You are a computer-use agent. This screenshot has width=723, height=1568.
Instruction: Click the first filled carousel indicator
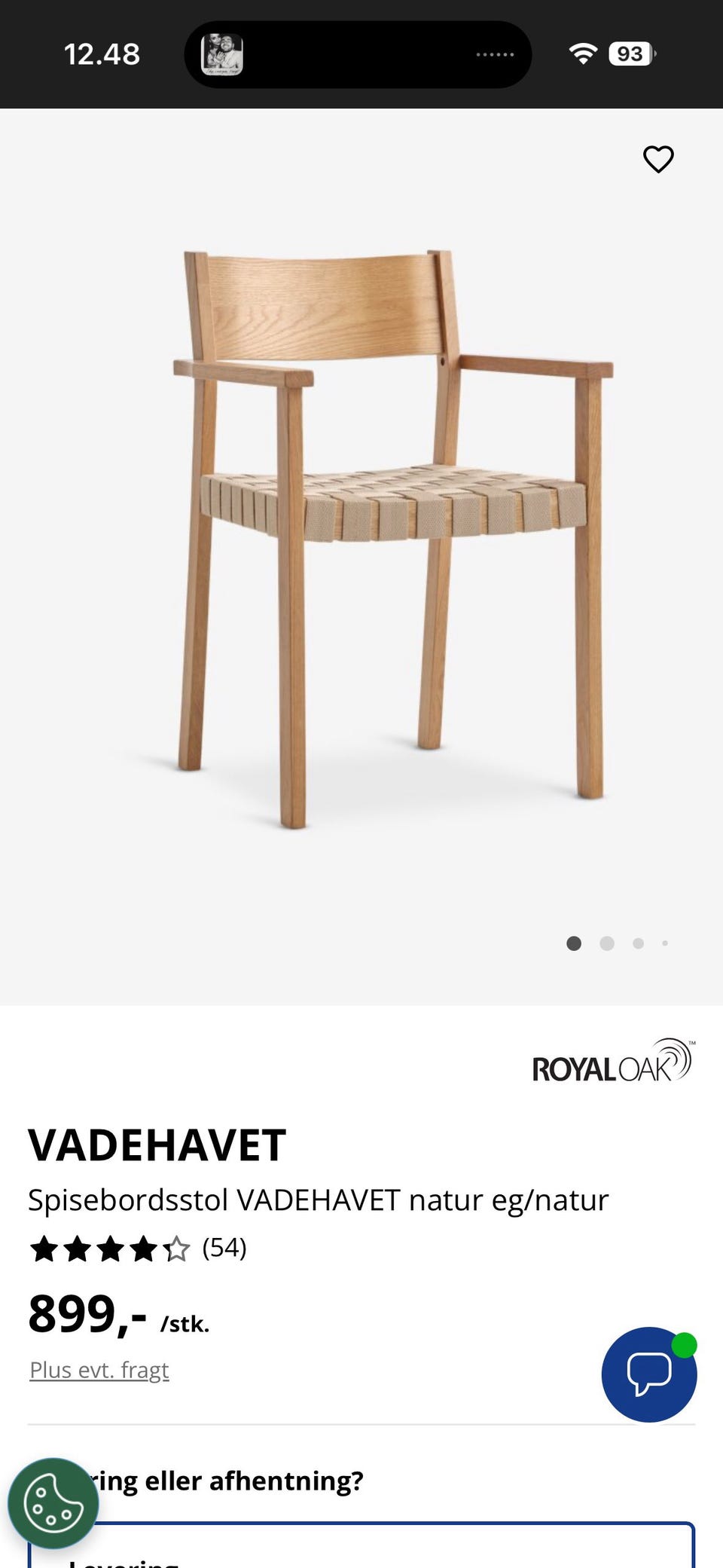[574, 943]
